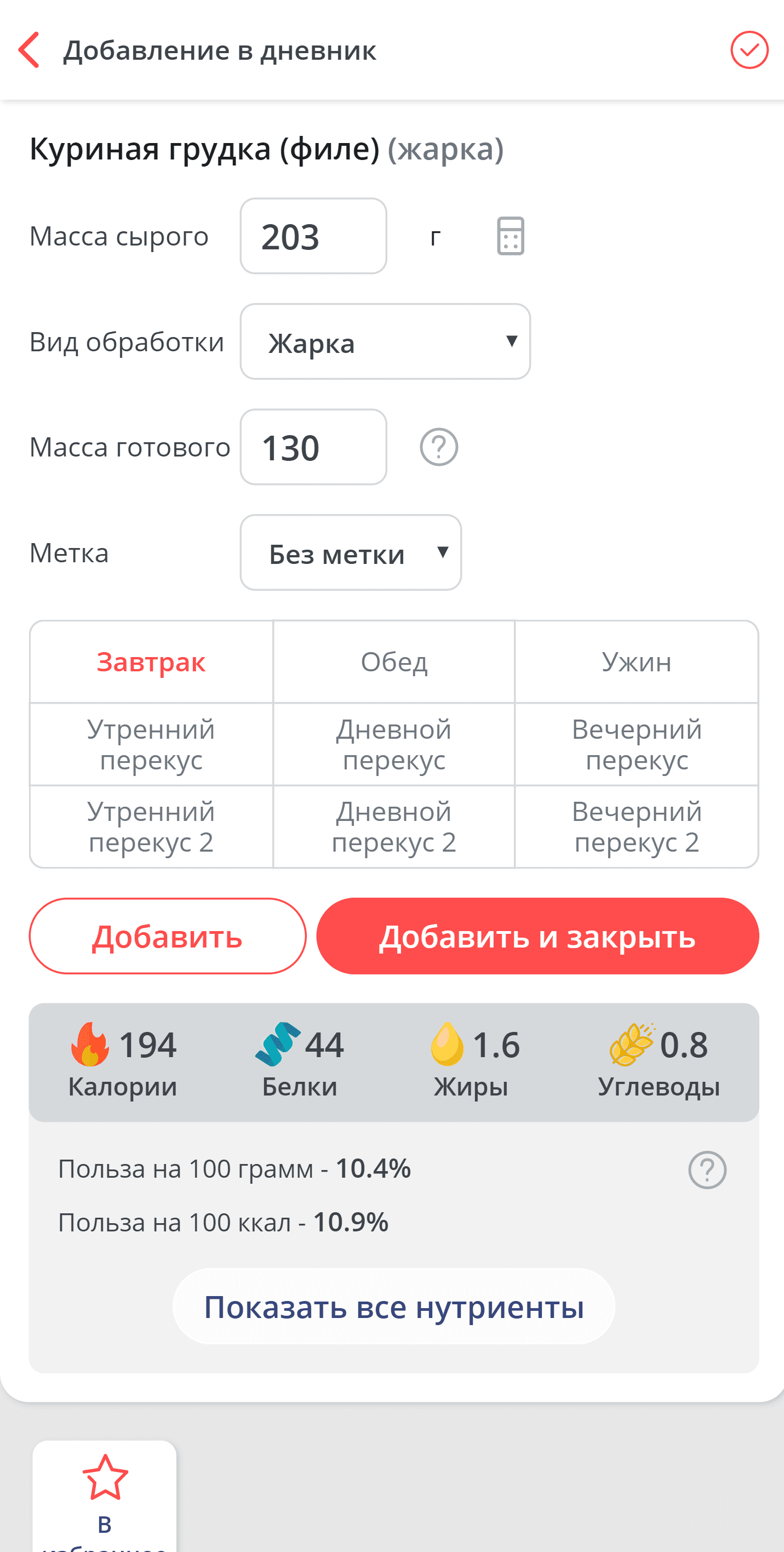Screen dimensions: 784x1552
Task: Select the Ужин meal
Action: pos(637,662)
